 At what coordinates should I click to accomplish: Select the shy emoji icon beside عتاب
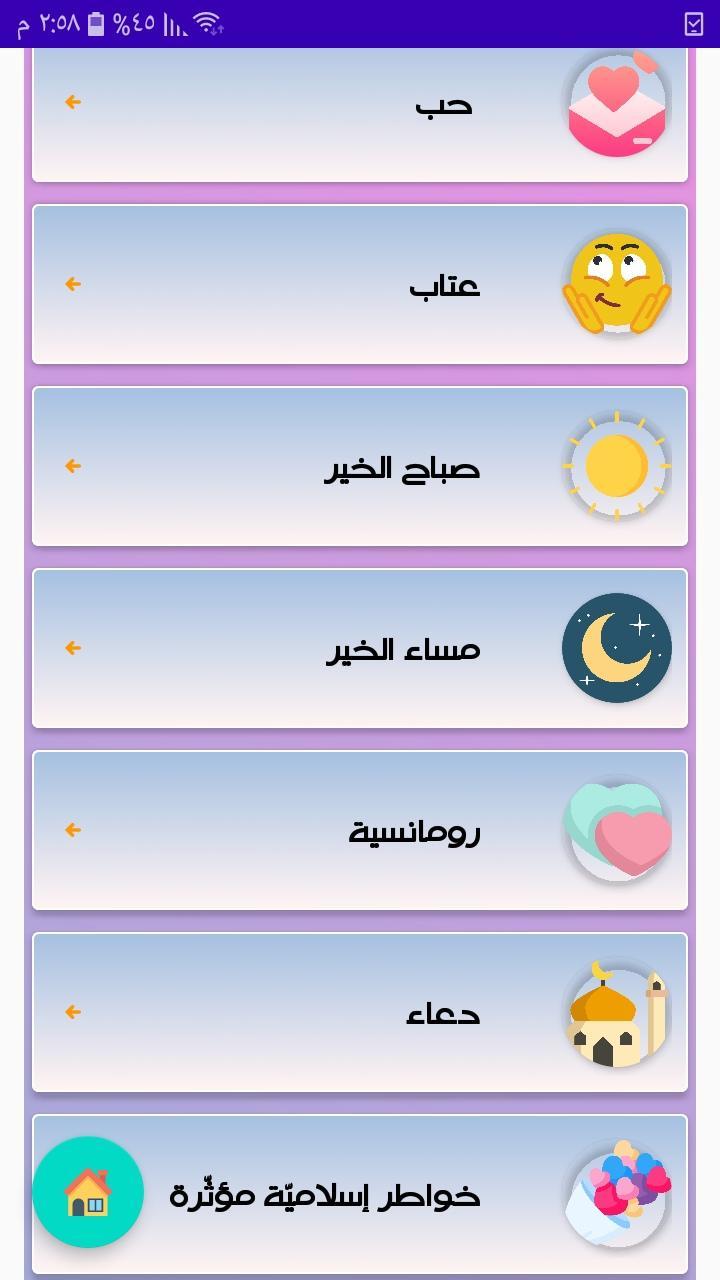(x=617, y=284)
